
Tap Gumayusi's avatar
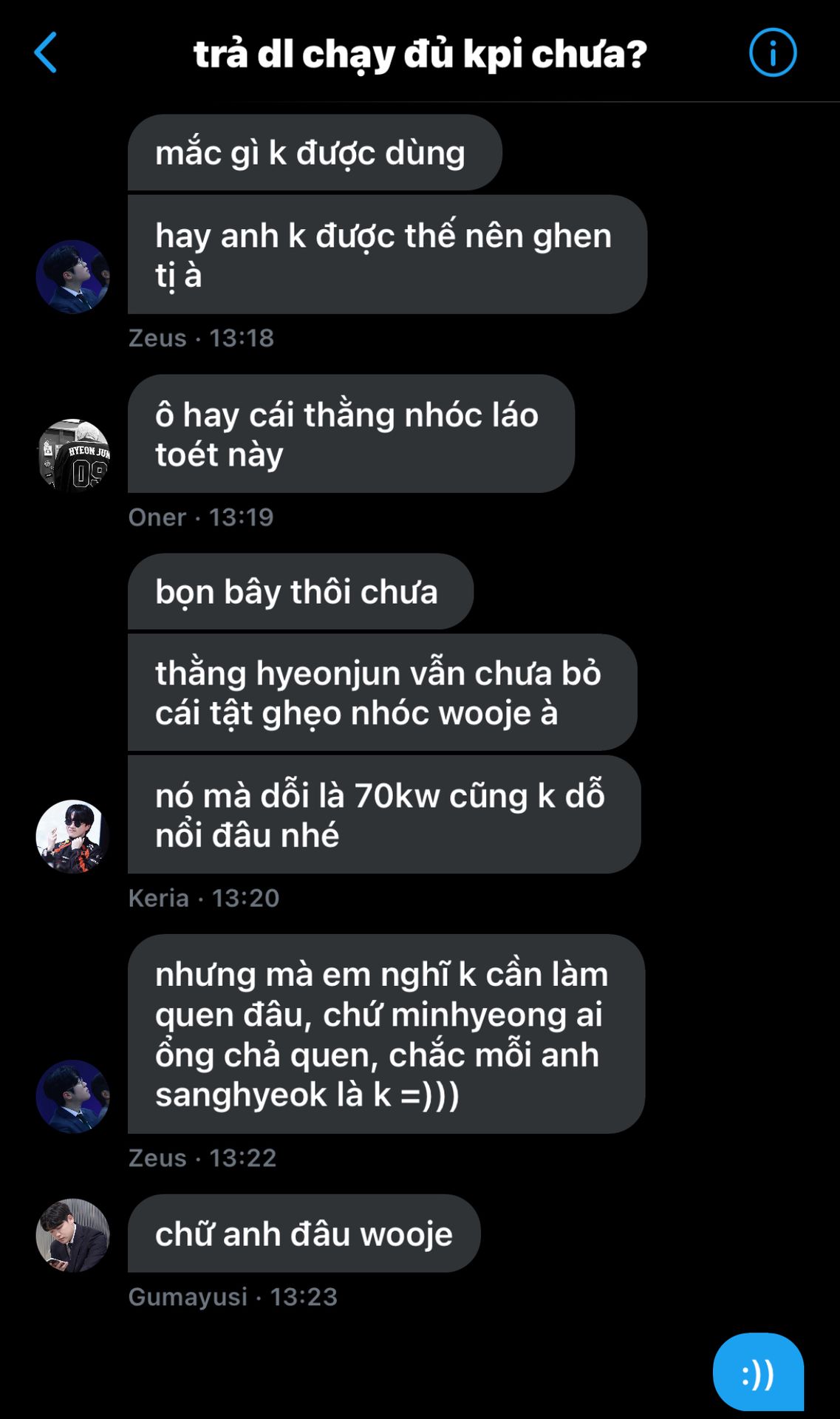[73, 1235]
